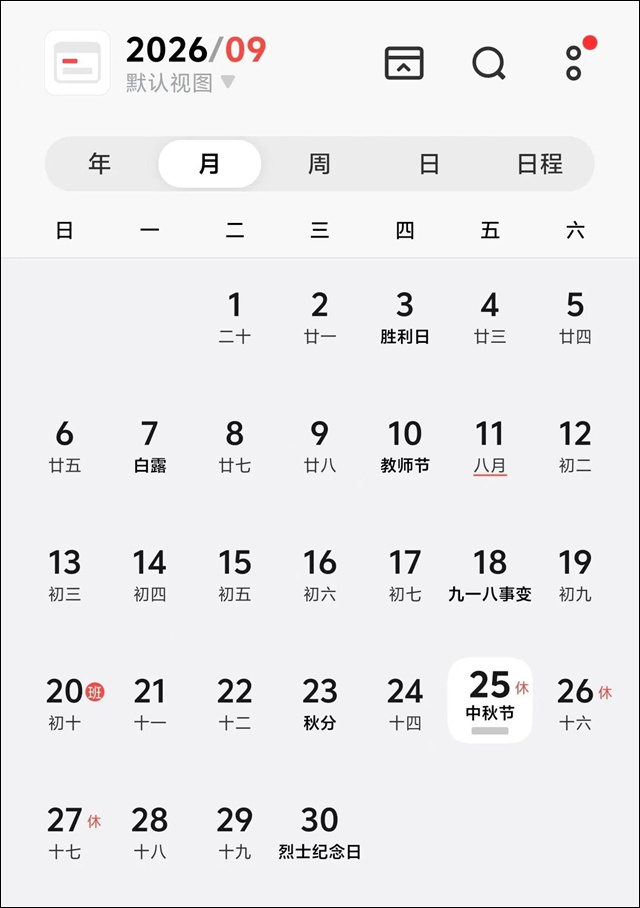The width and height of the screenshot is (640, 908).
Task: Switch to the 年 view
Action: click(99, 164)
